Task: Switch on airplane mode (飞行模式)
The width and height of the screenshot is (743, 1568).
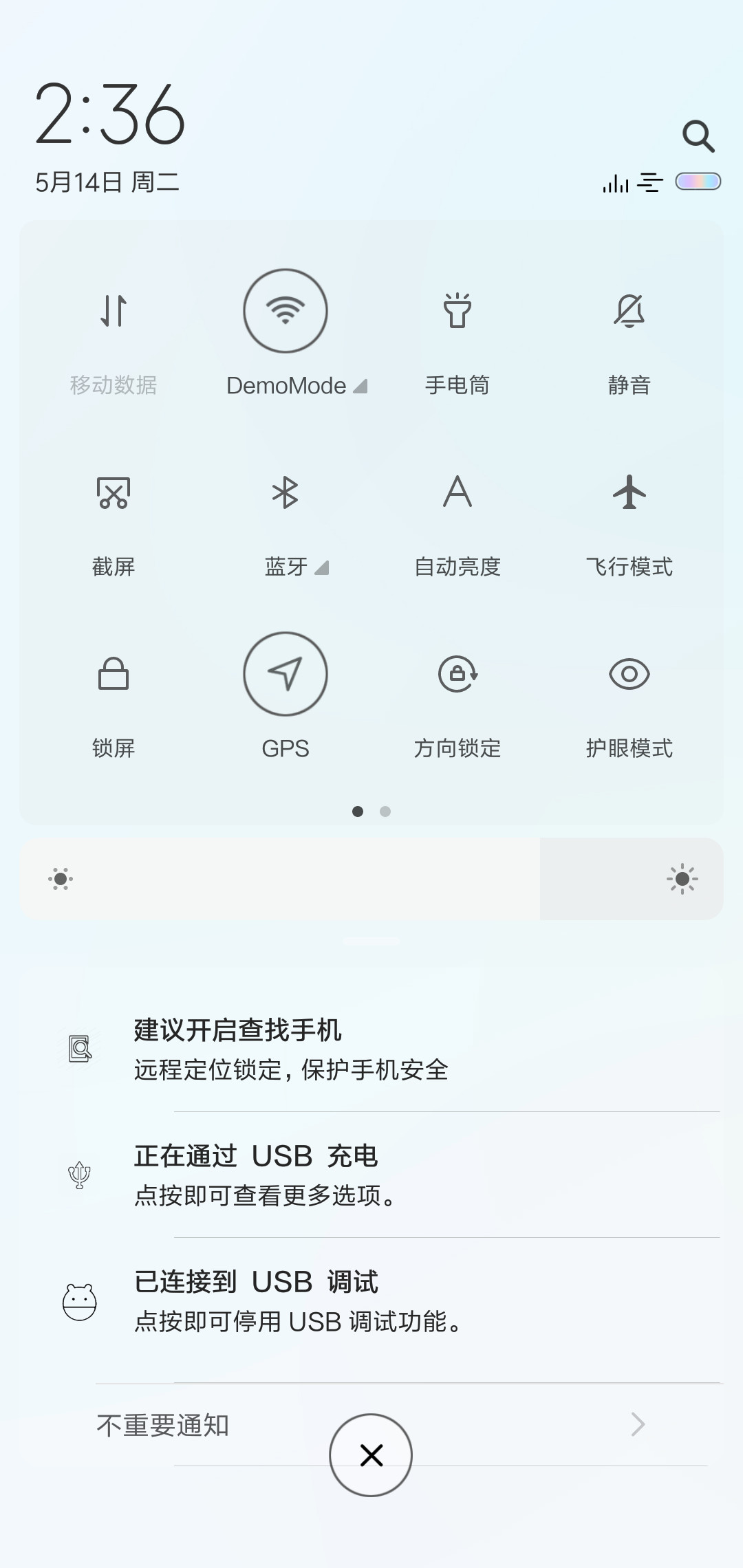Action: (629, 492)
